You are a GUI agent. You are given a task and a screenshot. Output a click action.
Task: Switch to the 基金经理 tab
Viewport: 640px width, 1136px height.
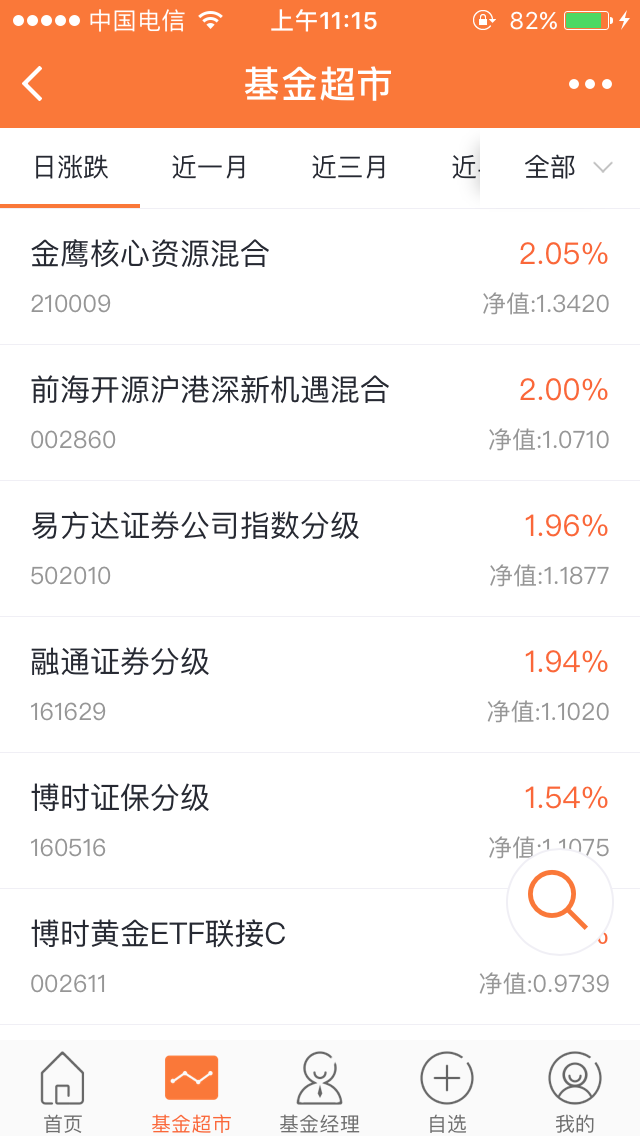pyautogui.click(x=319, y=1090)
